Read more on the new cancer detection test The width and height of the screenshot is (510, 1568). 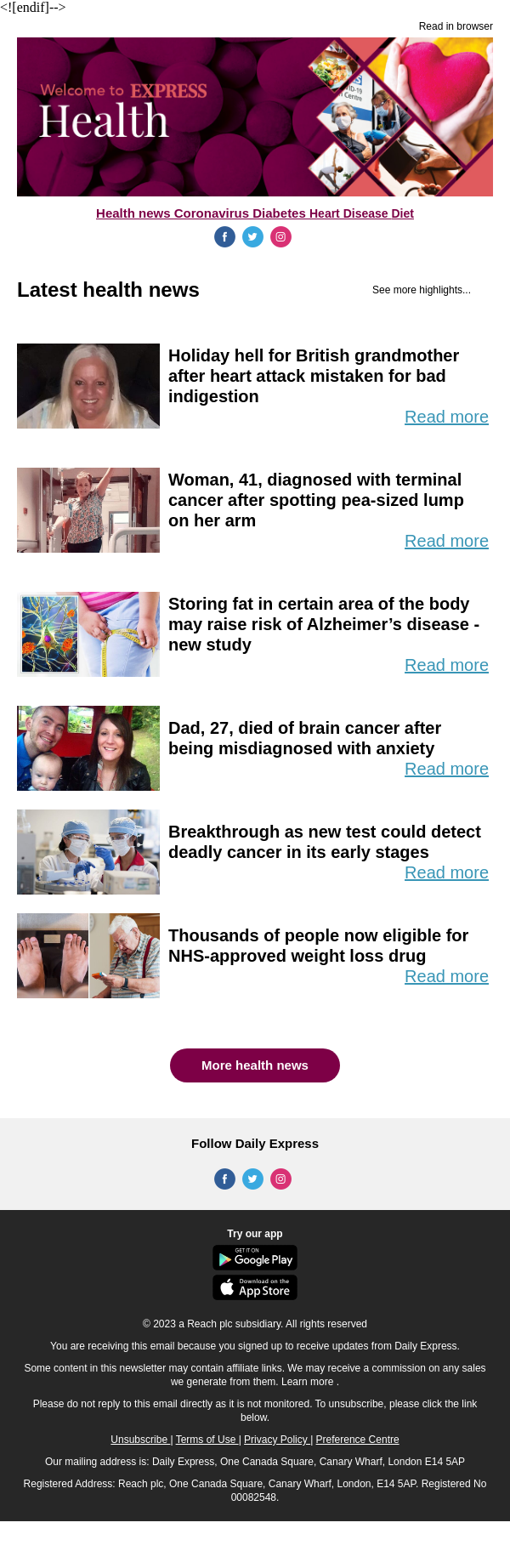click(x=446, y=872)
